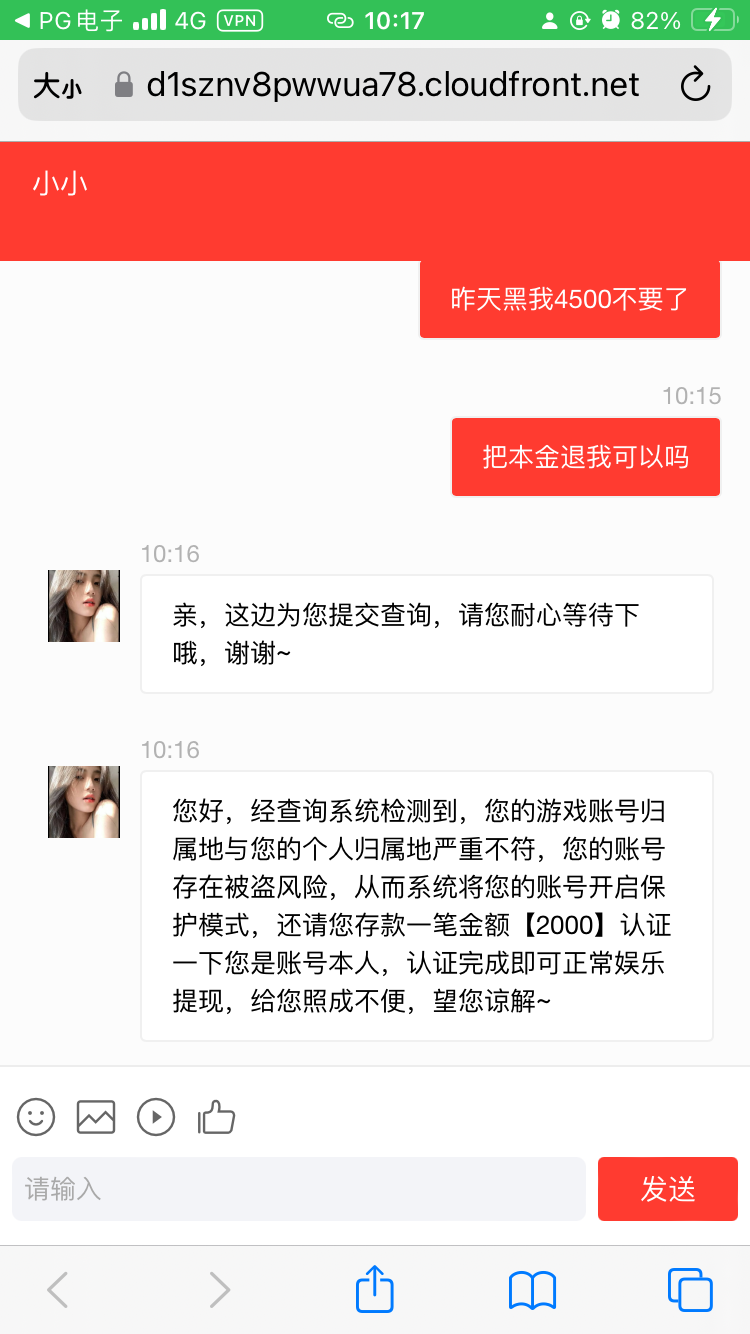Tap the video/play icon in the chat toolbar

tap(156, 1117)
